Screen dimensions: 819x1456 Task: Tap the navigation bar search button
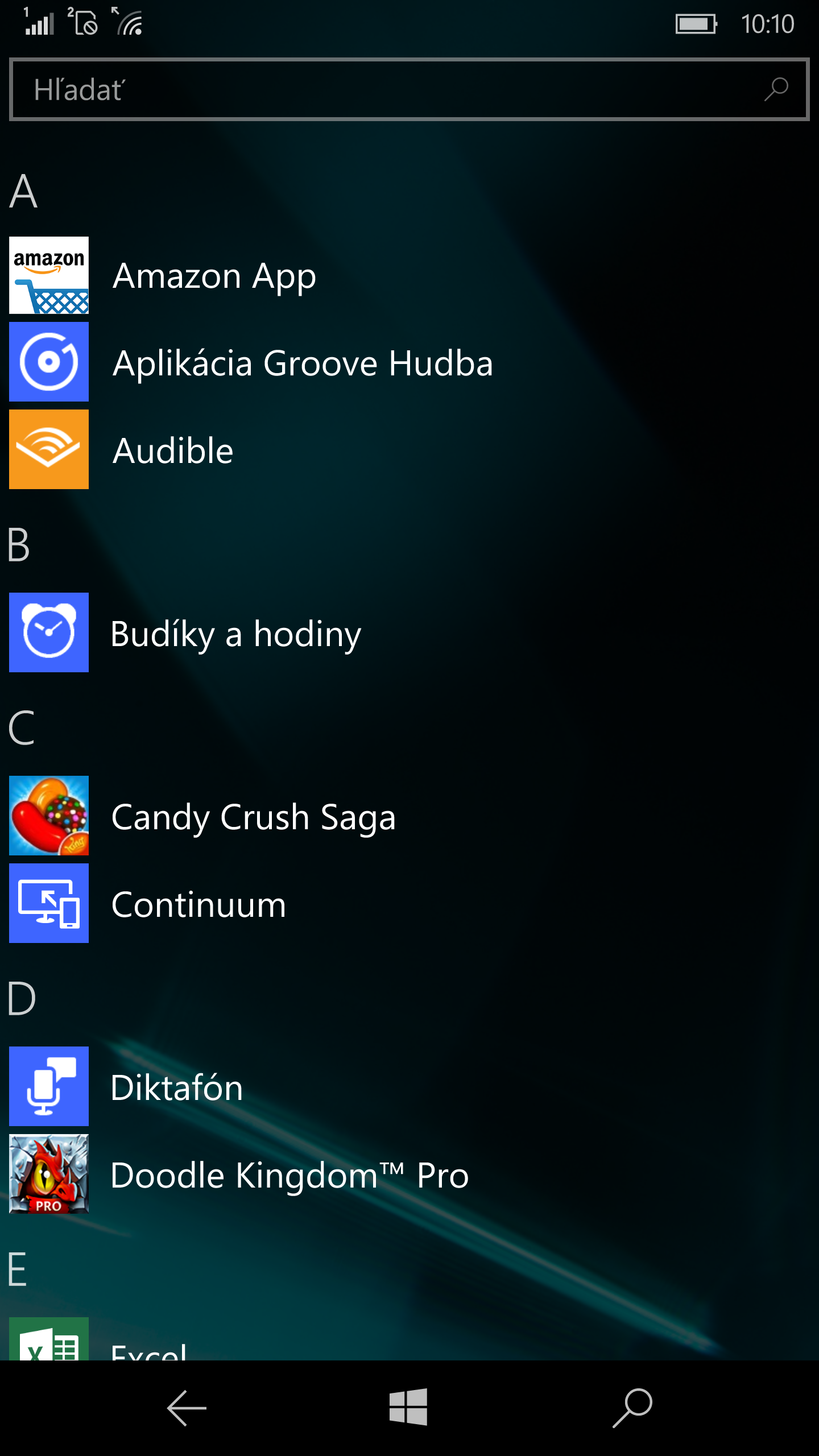[x=632, y=1408]
